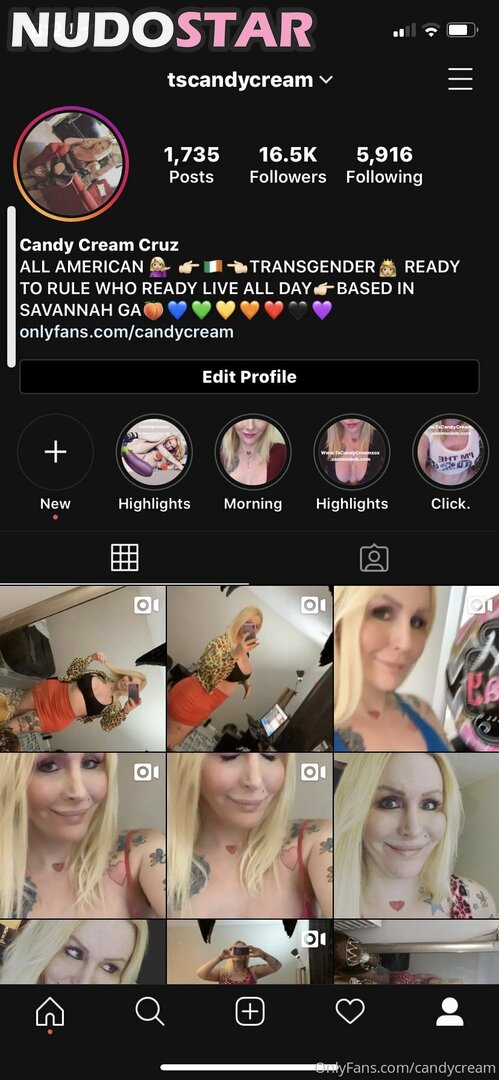Image resolution: width=499 pixels, height=1080 pixels.
Task: View the 16.5K Followers list
Action: point(287,165)
